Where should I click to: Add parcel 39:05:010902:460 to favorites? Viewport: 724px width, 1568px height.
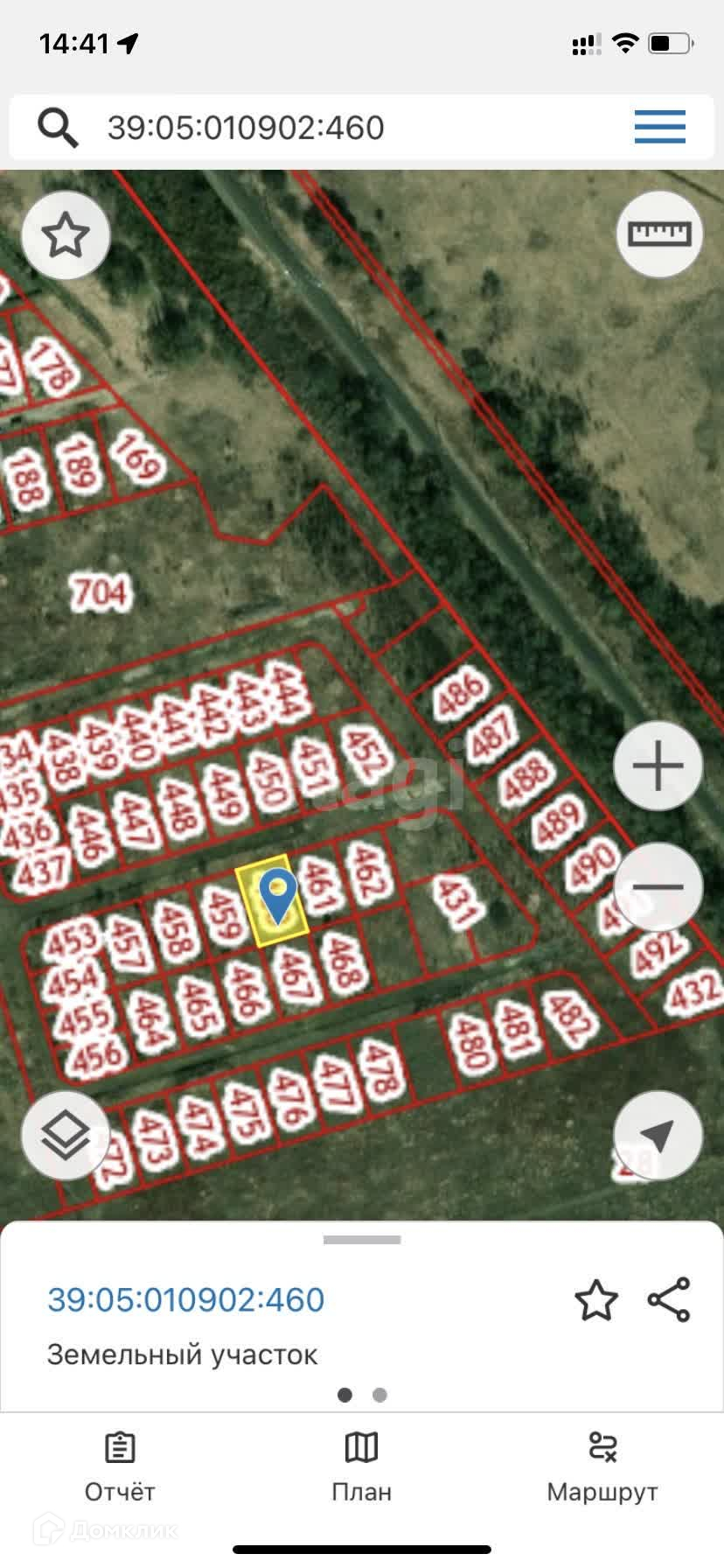click(x=595, y=1300)
